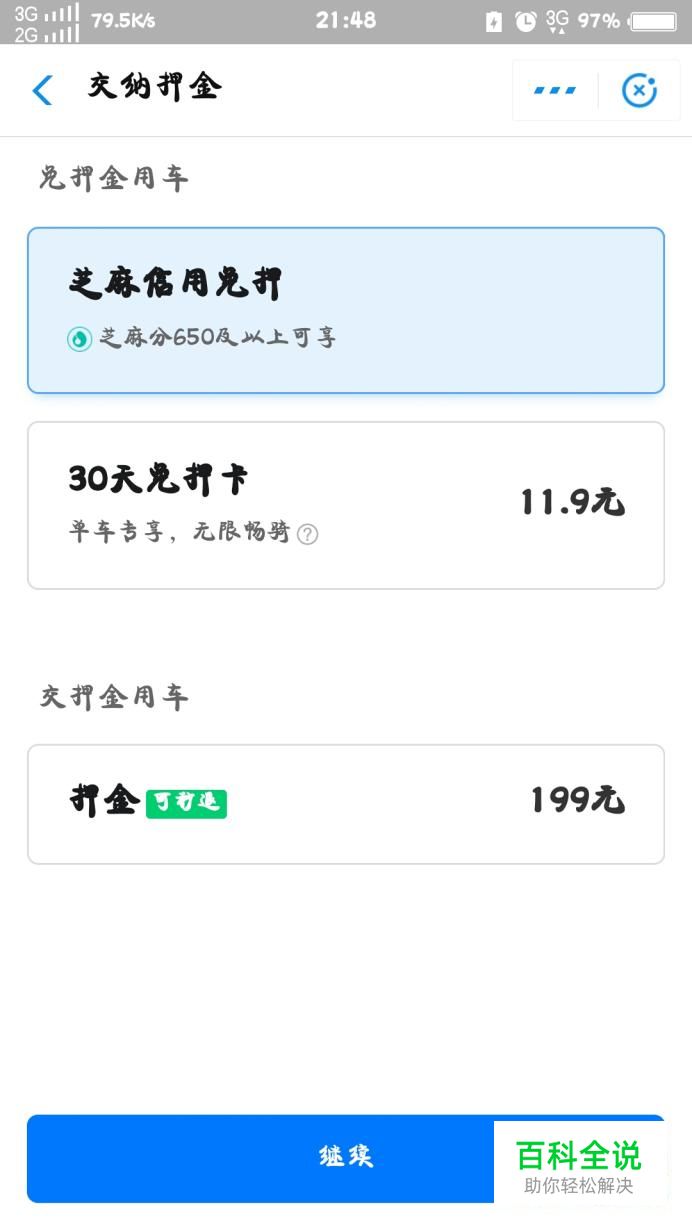Open the help icon beside 无限畅骑
Image resolution: width=692 pixels, height=1230 pixels.
coord(308,534)
